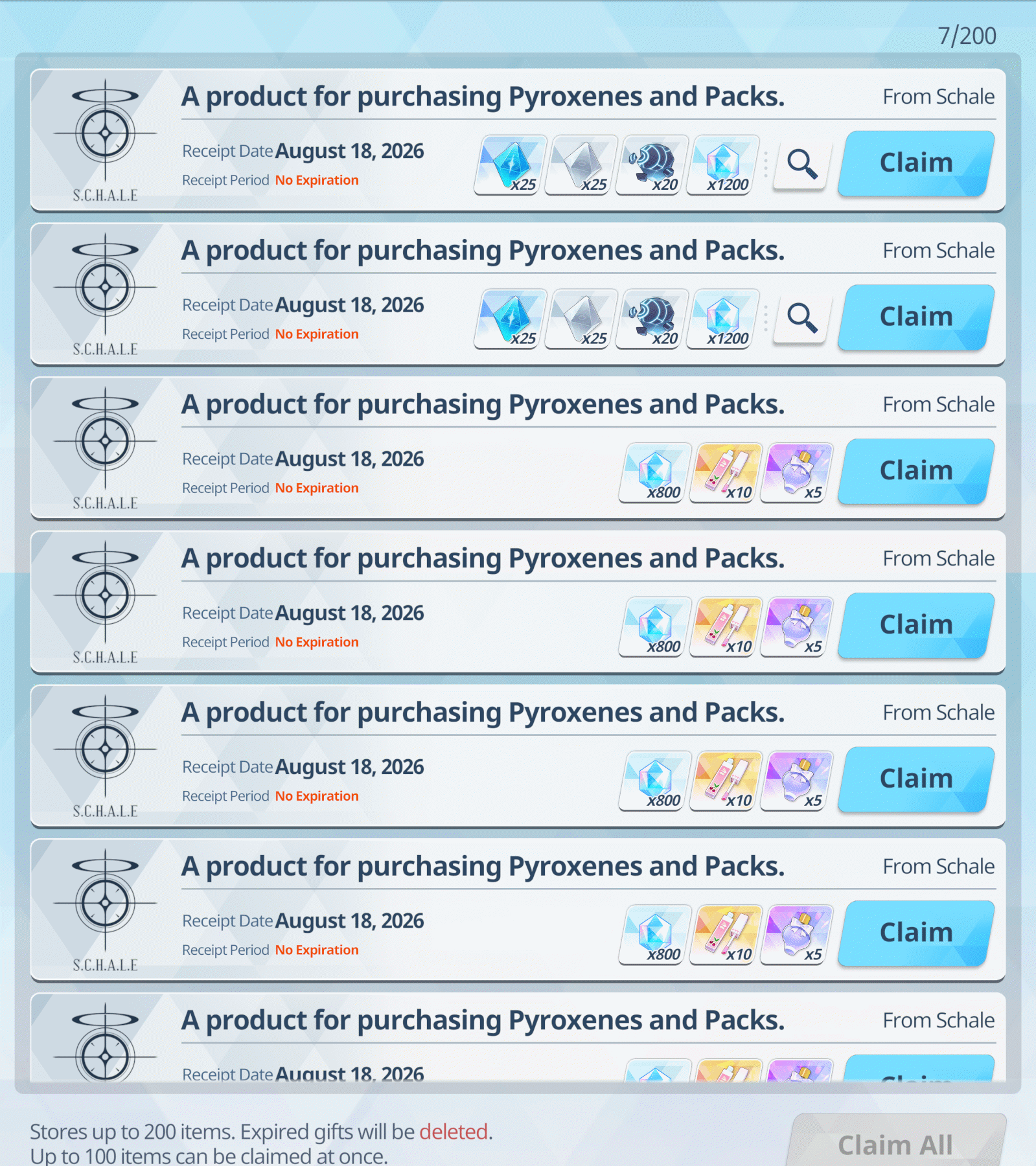Claim the second mail from Schale
The image size is (1036, 1166).
pos(916,317)
